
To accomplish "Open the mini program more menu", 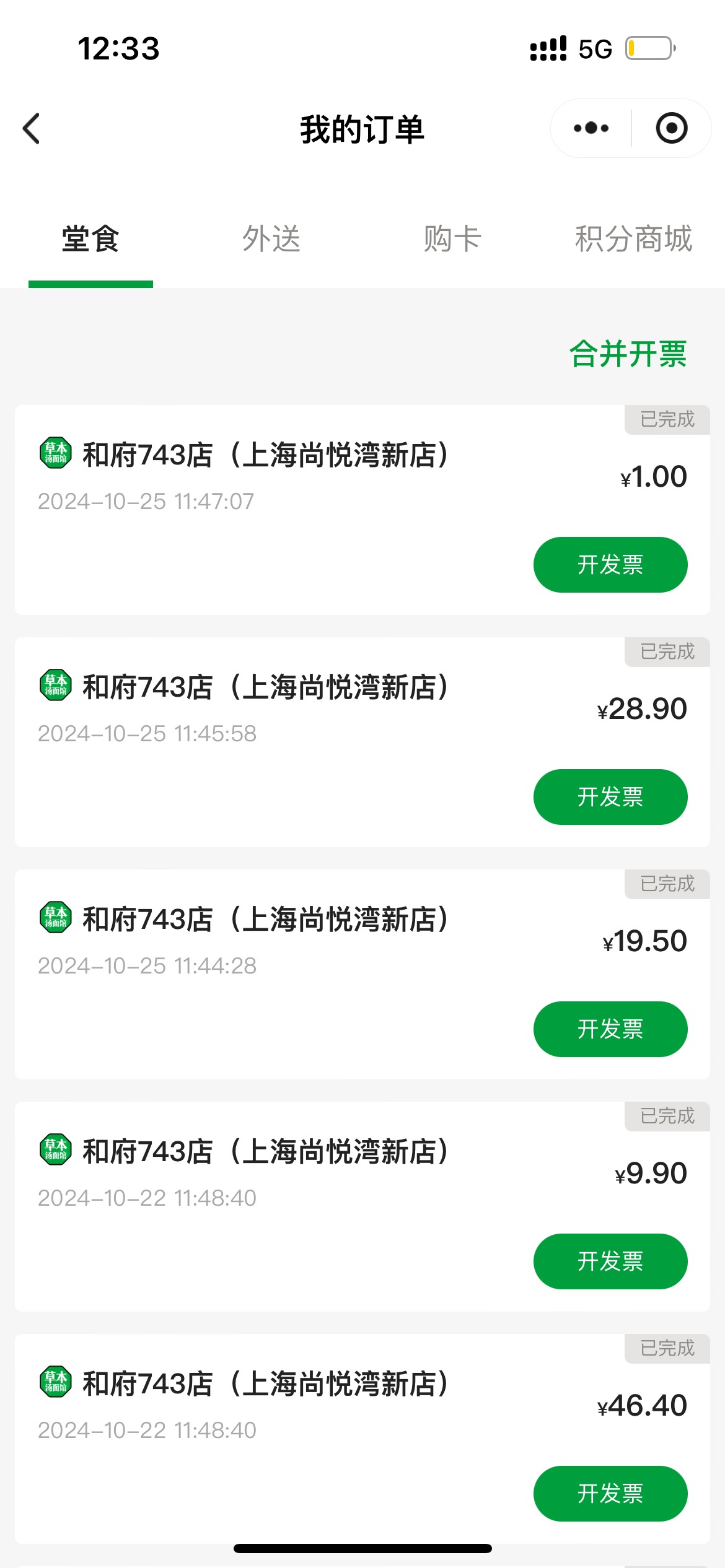I will click(591, 128).
